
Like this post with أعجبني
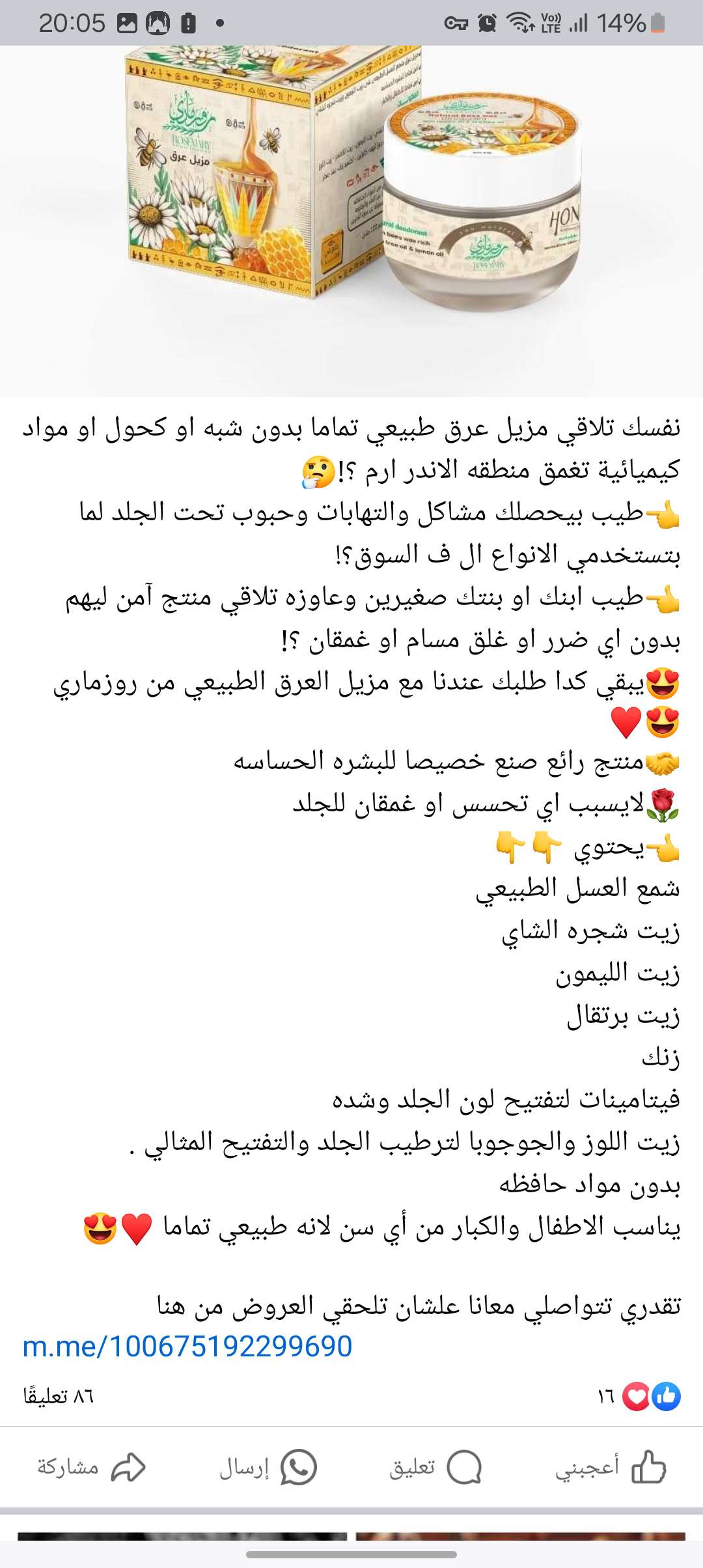pos(611,1468)
